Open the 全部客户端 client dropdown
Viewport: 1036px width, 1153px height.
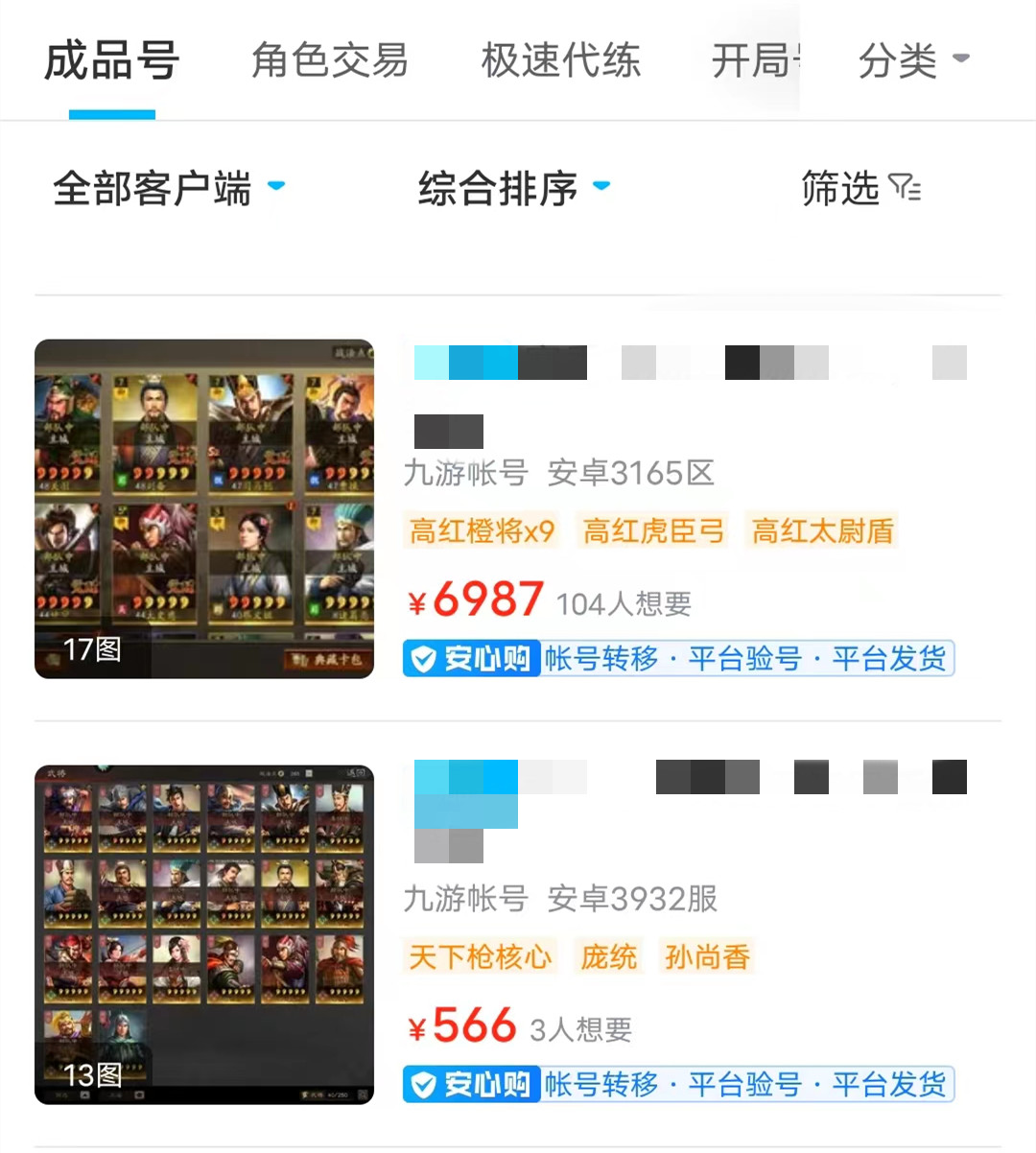tap(169, 188)
